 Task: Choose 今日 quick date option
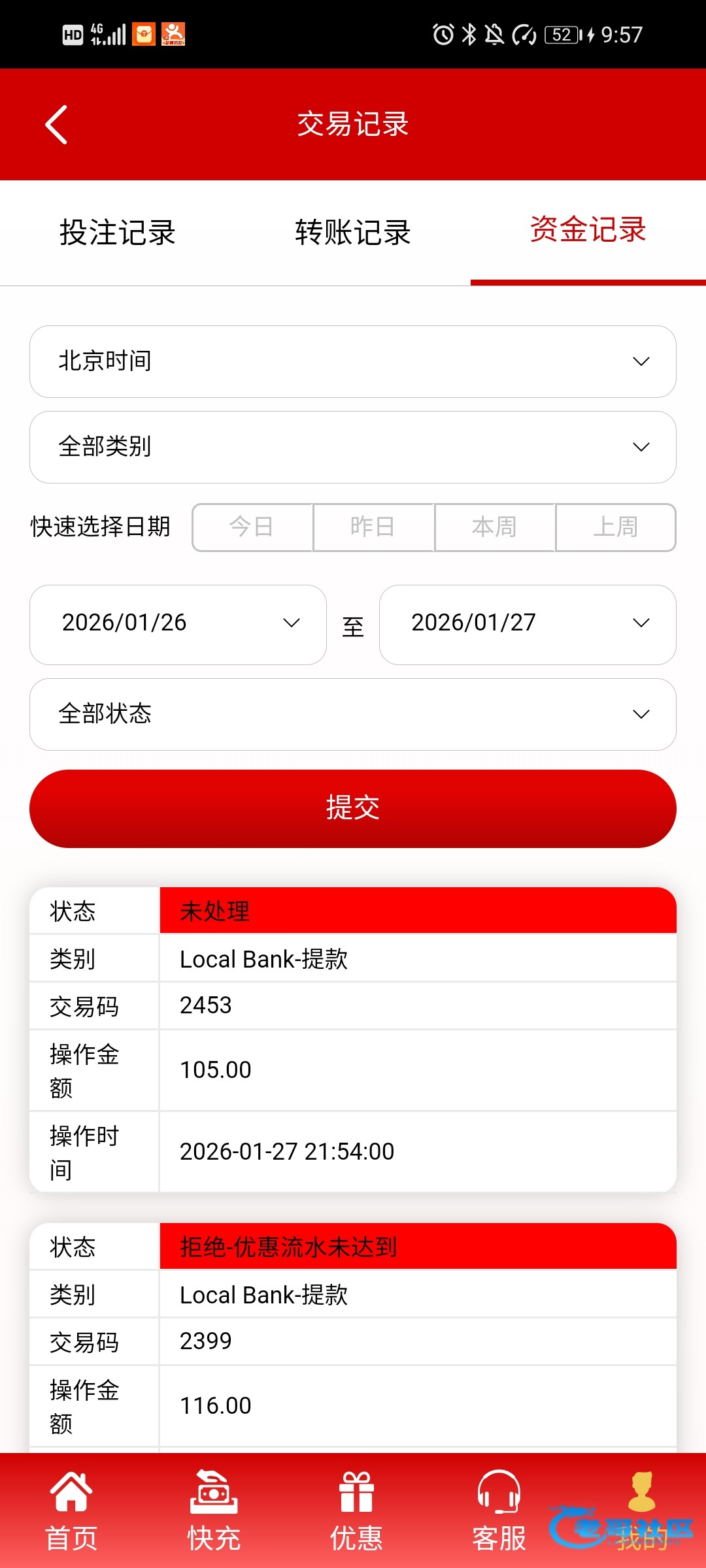click(252, 527)
